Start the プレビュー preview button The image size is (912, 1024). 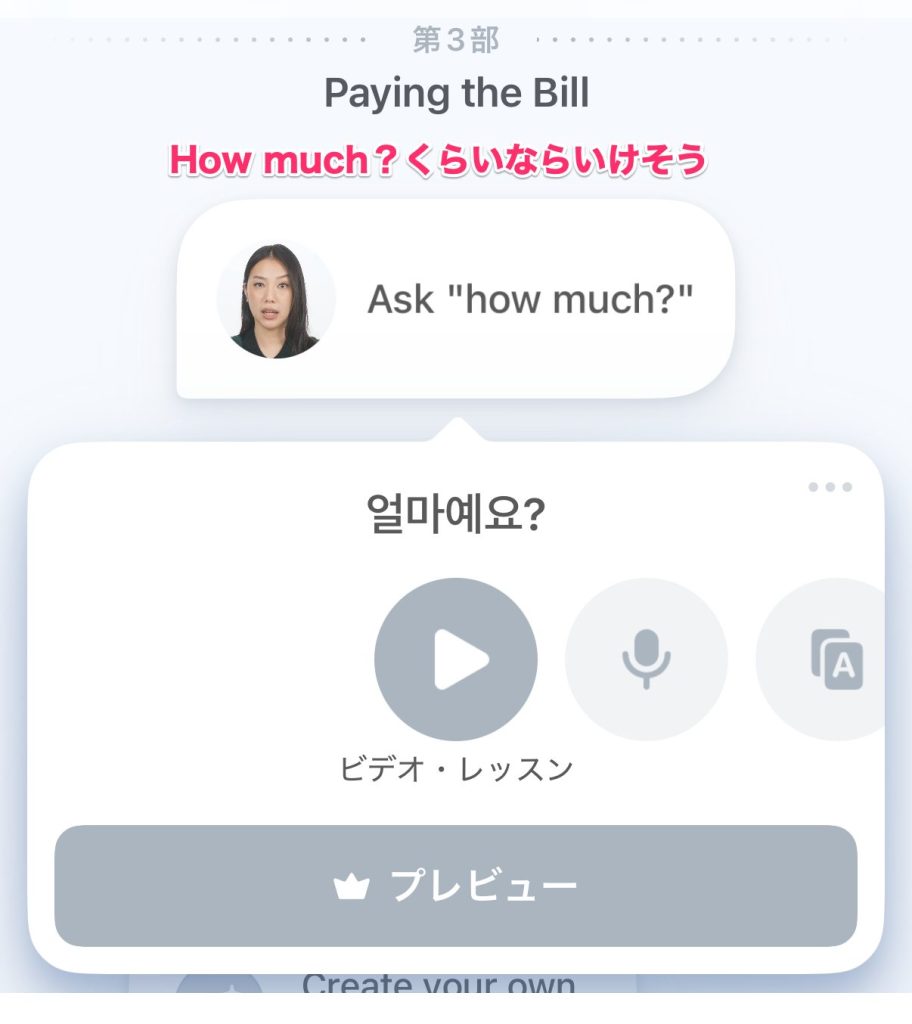(455, 886)
